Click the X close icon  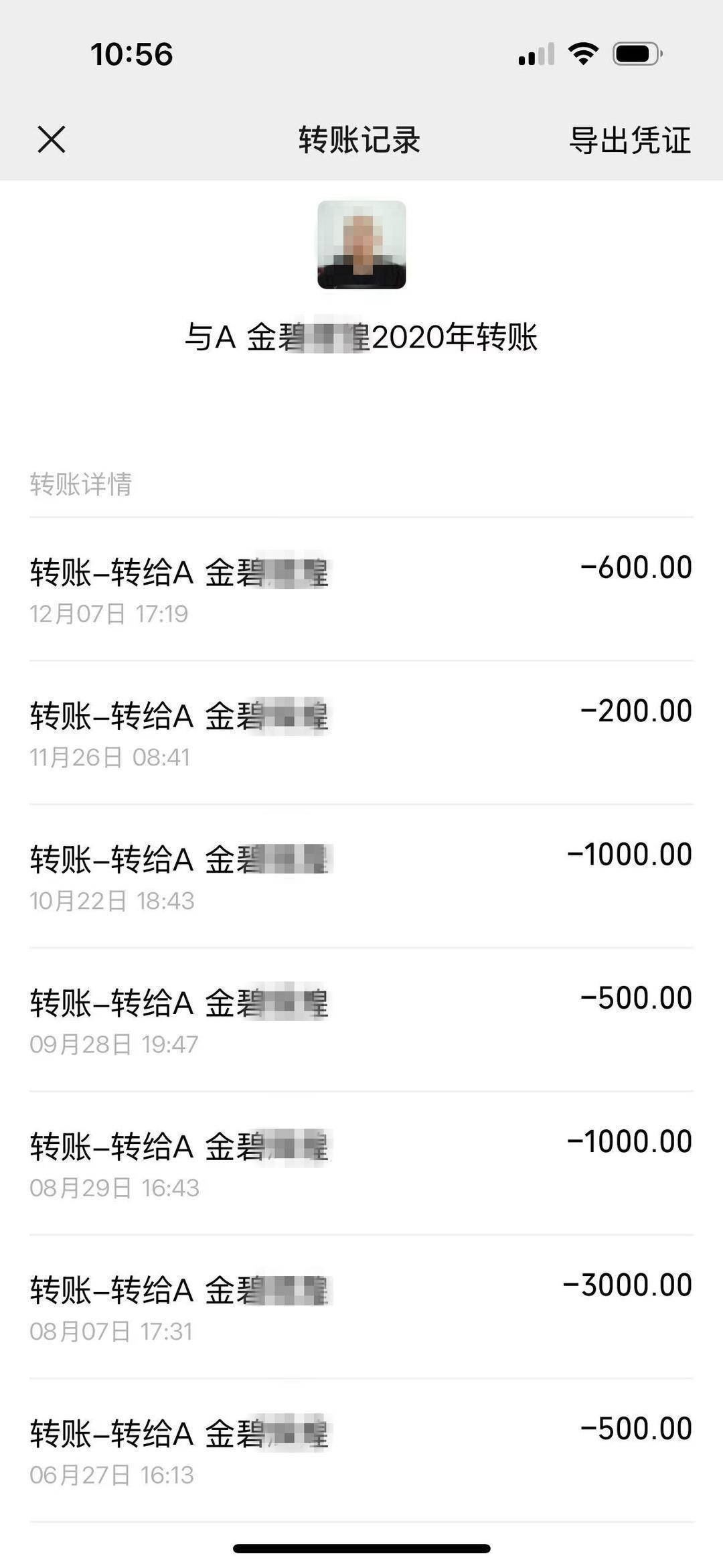coord(50,140)
